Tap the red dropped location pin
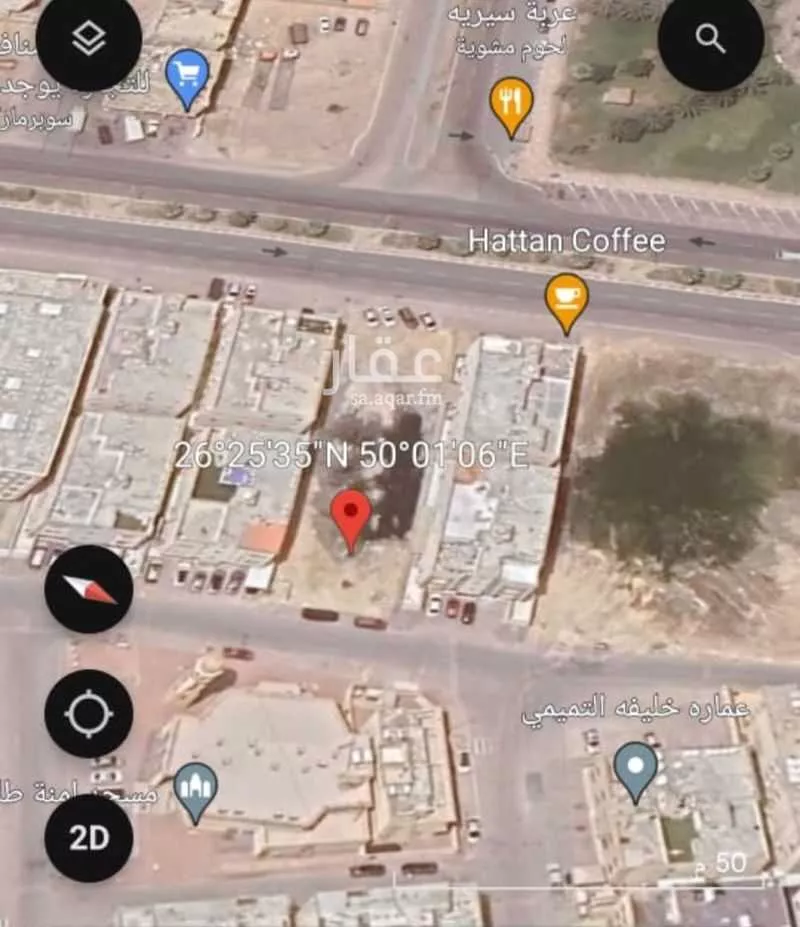The image size is (800, 927). 351,516
